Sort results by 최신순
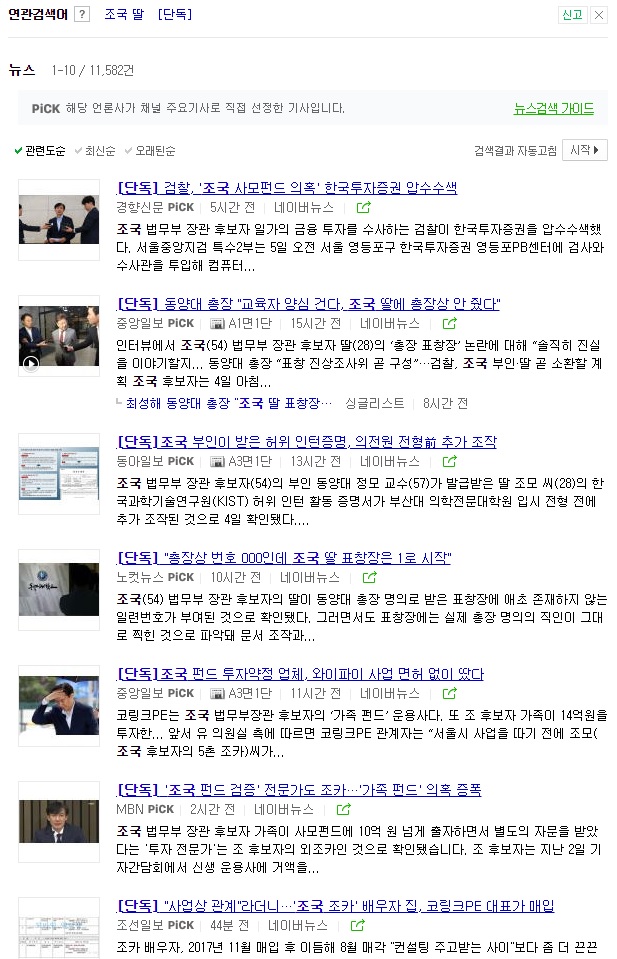 coord(99,151)
